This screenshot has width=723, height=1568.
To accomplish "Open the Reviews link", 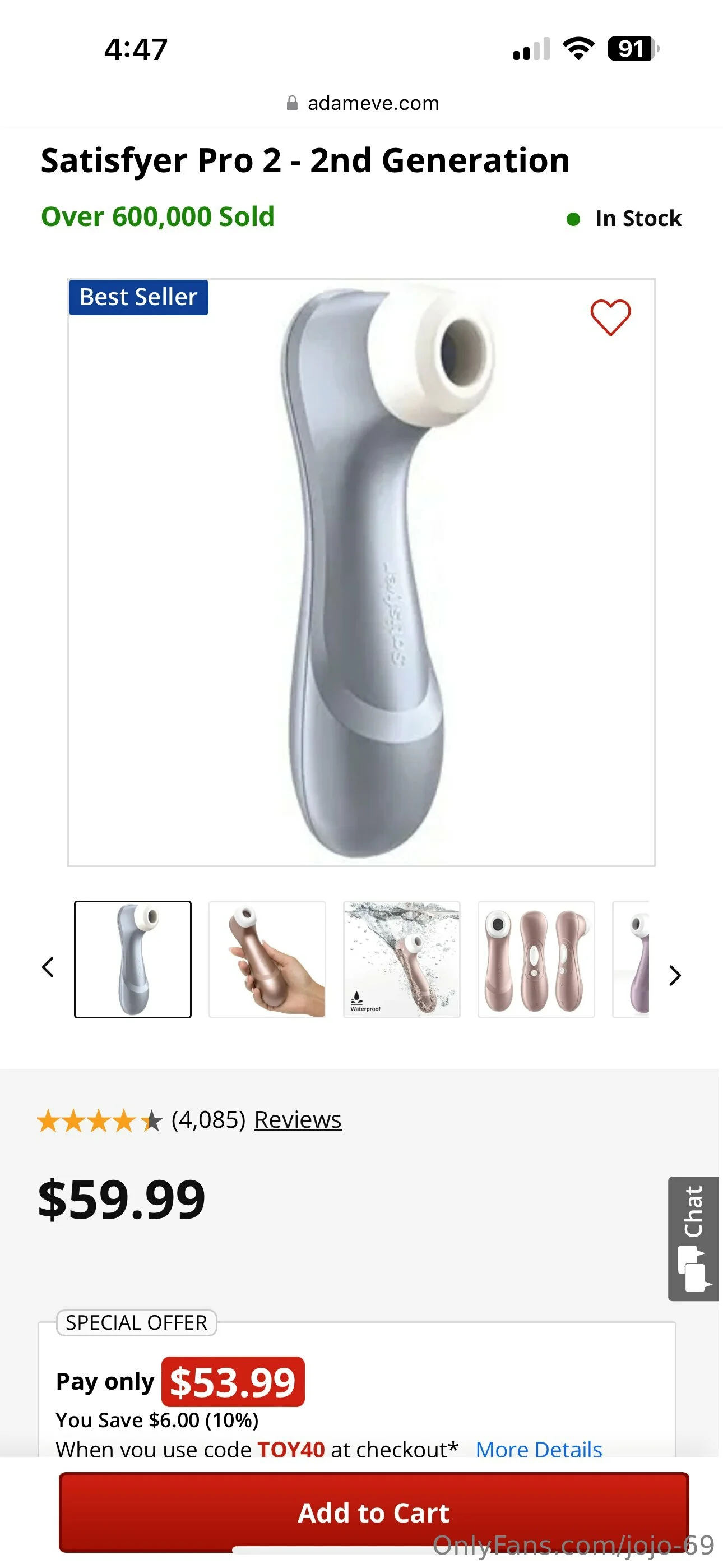I will click(298, 1119).
